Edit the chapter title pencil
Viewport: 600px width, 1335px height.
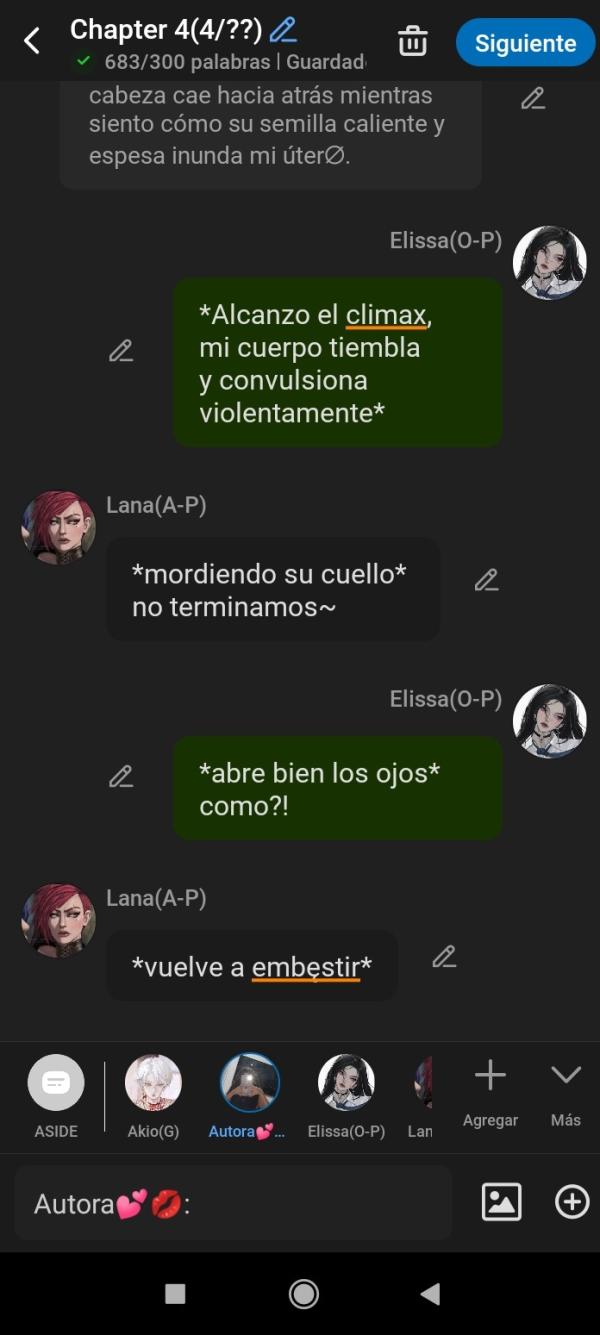click(x=283, y=30)
